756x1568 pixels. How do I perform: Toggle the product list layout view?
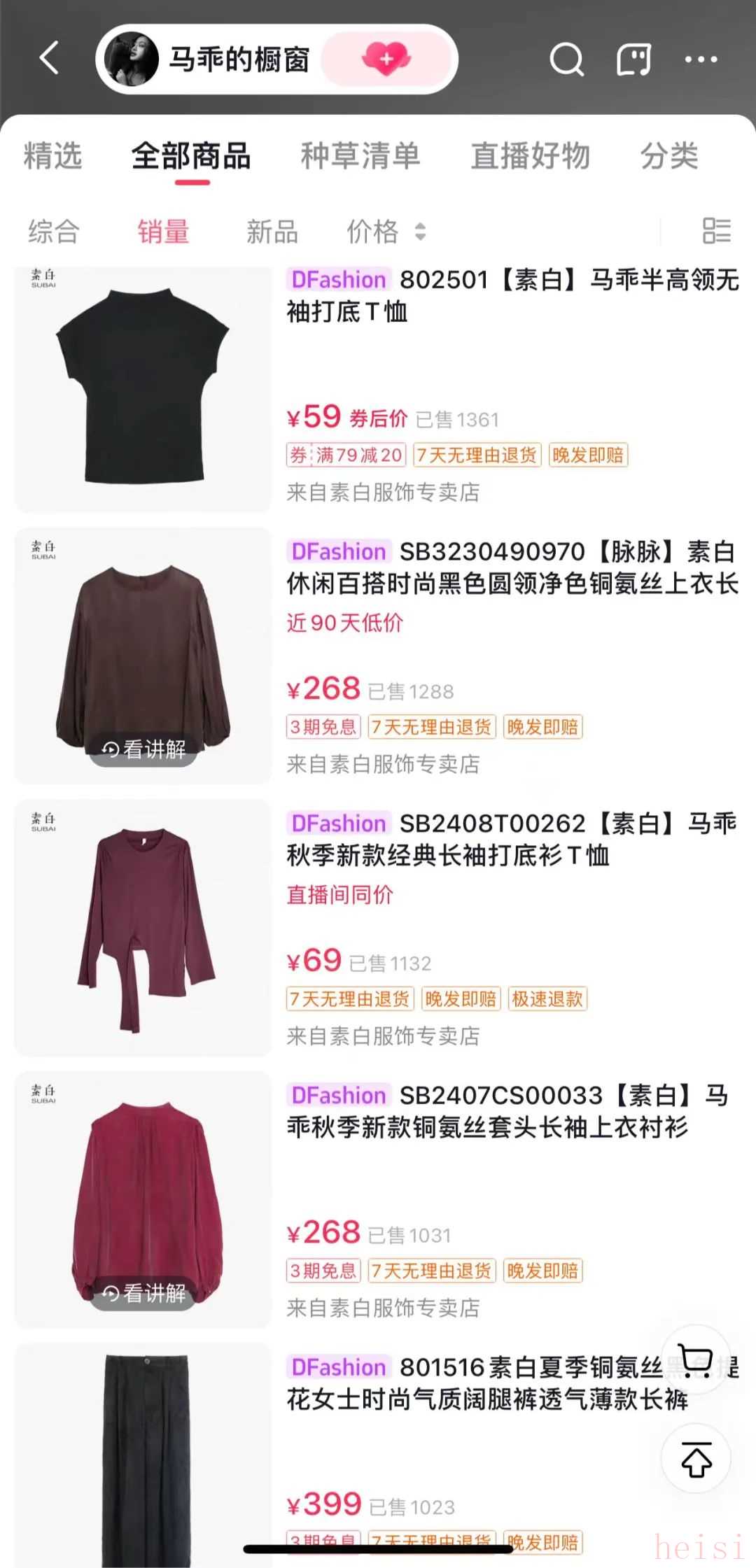[716, 231]
